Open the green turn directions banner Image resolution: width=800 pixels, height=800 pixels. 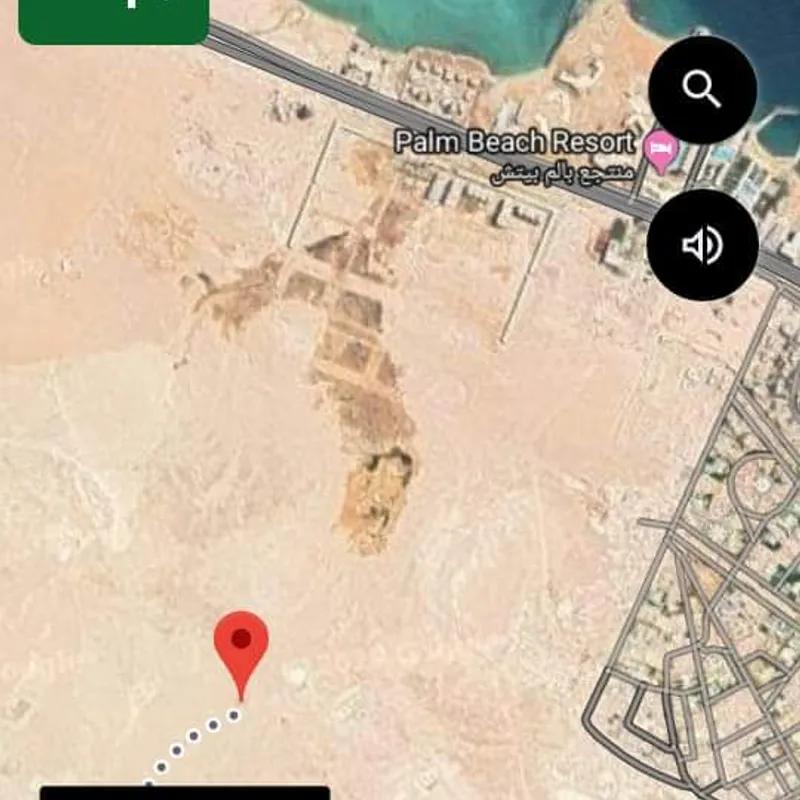(x=113, y=18)
